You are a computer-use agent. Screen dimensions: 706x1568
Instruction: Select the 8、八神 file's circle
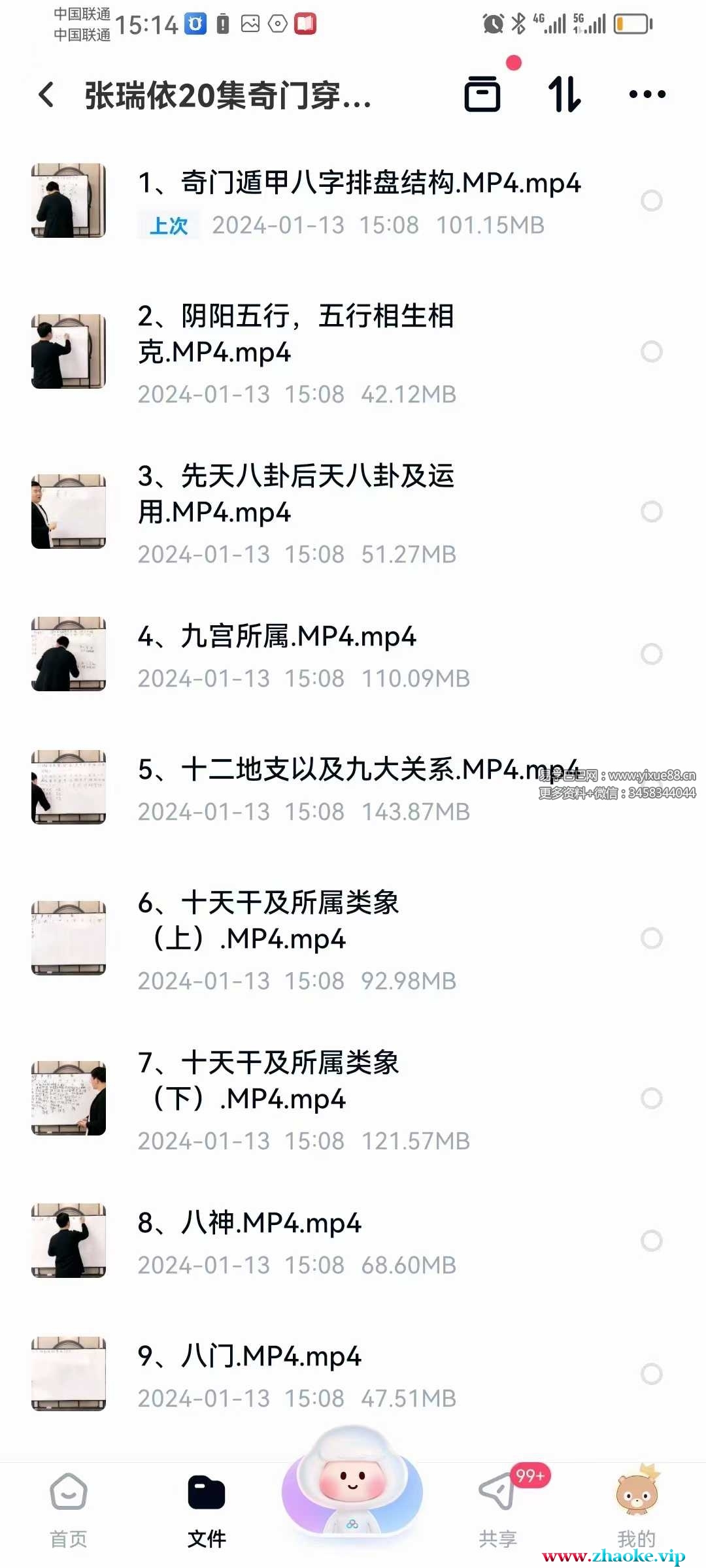click(651, 1240)
